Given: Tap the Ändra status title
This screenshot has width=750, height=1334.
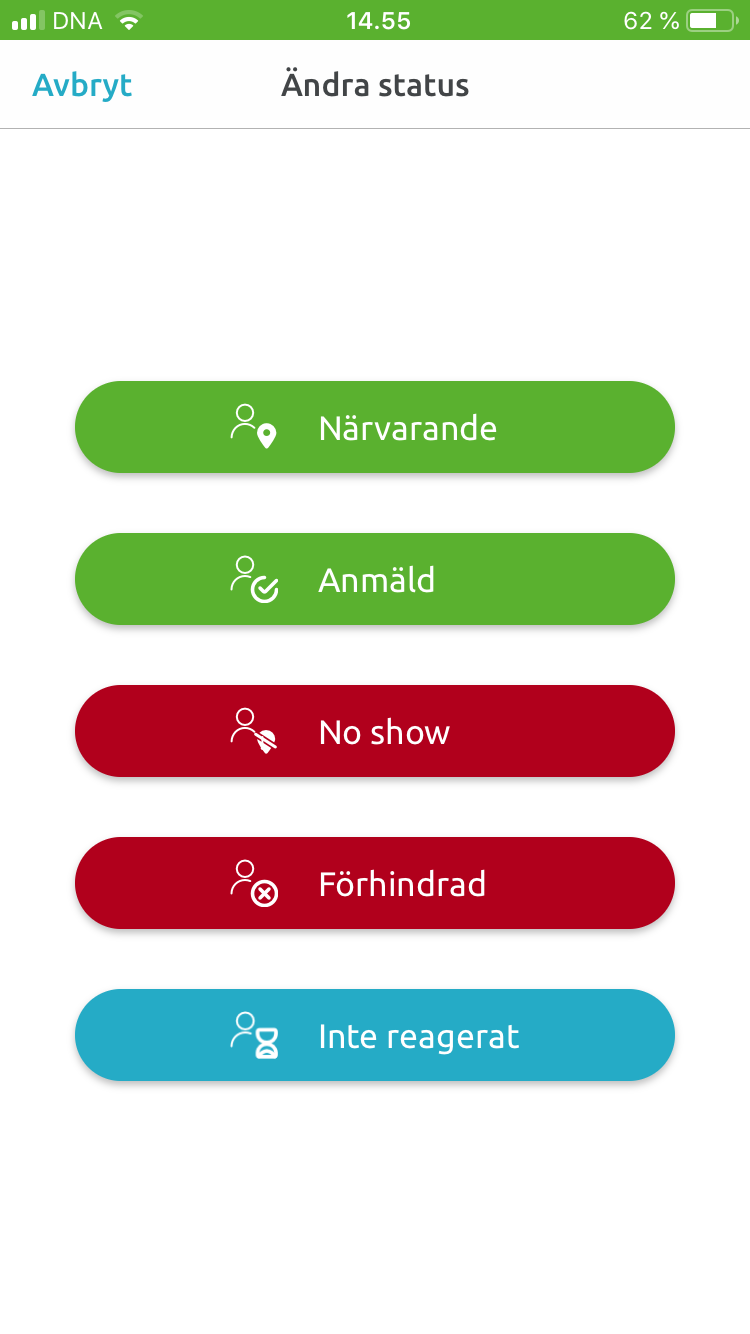Looking at the screenshot, I should (374, 85).
